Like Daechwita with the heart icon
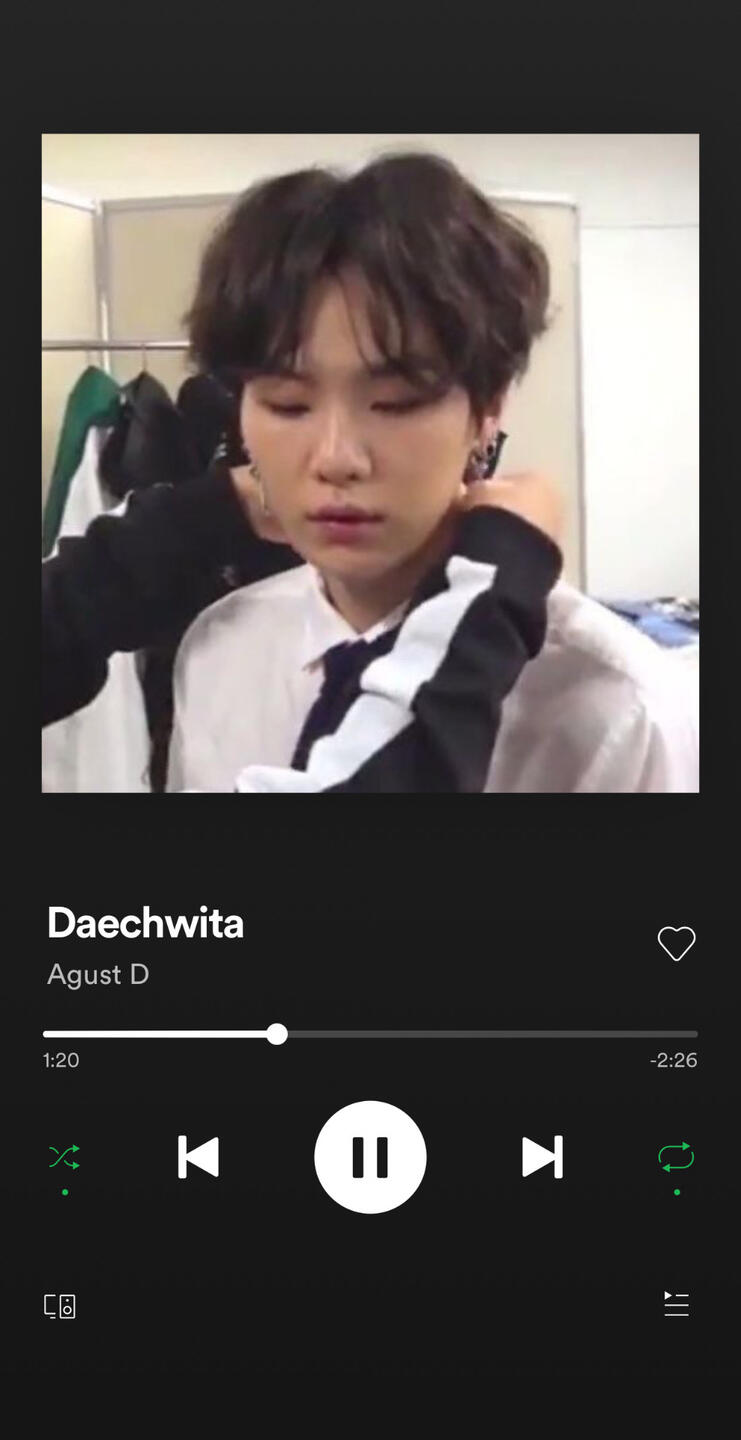Image resolution: width=741 pixels, height=1440 pixels. point(676,943)
